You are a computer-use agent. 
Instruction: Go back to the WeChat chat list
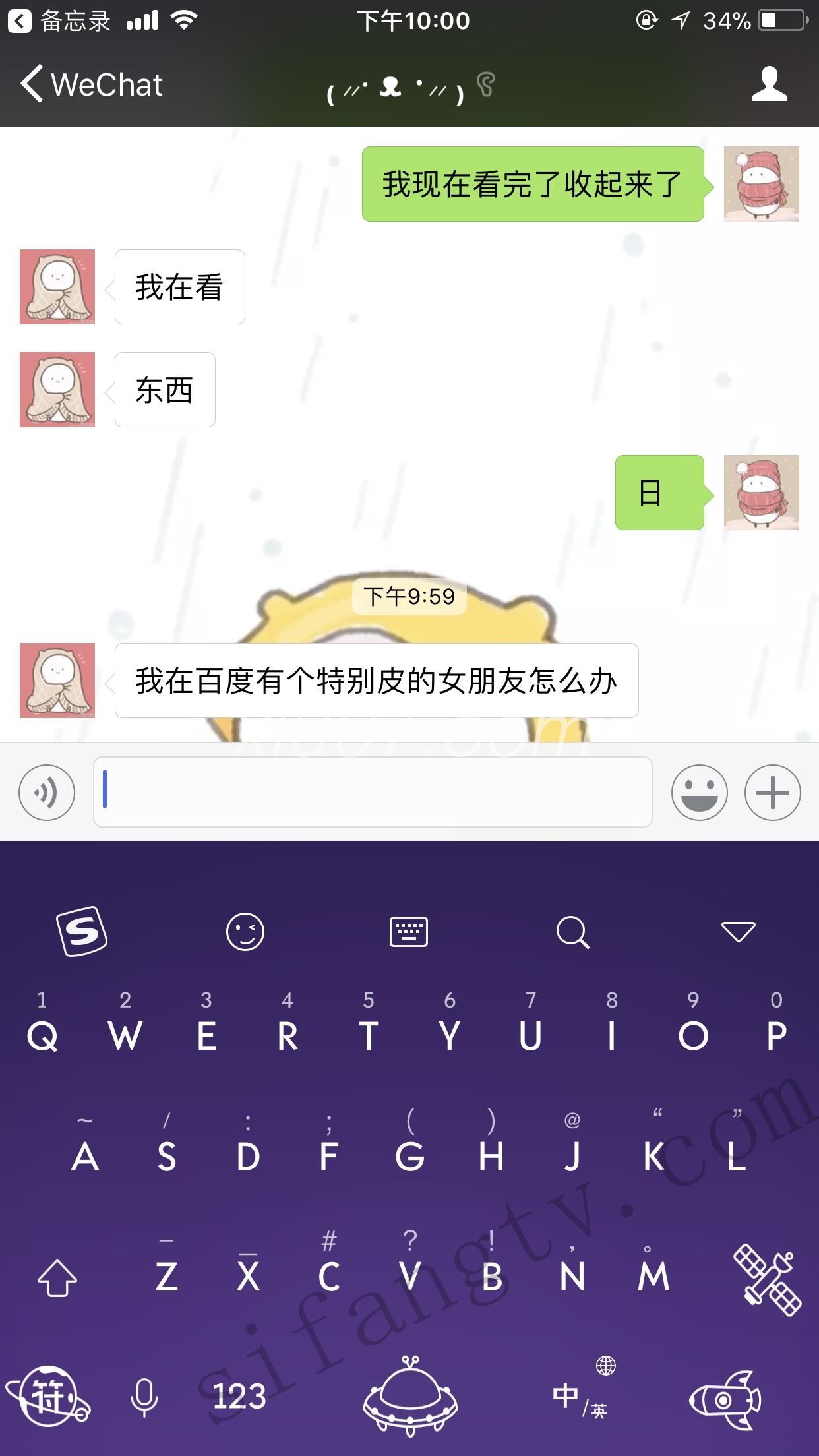tap(91, 84)
